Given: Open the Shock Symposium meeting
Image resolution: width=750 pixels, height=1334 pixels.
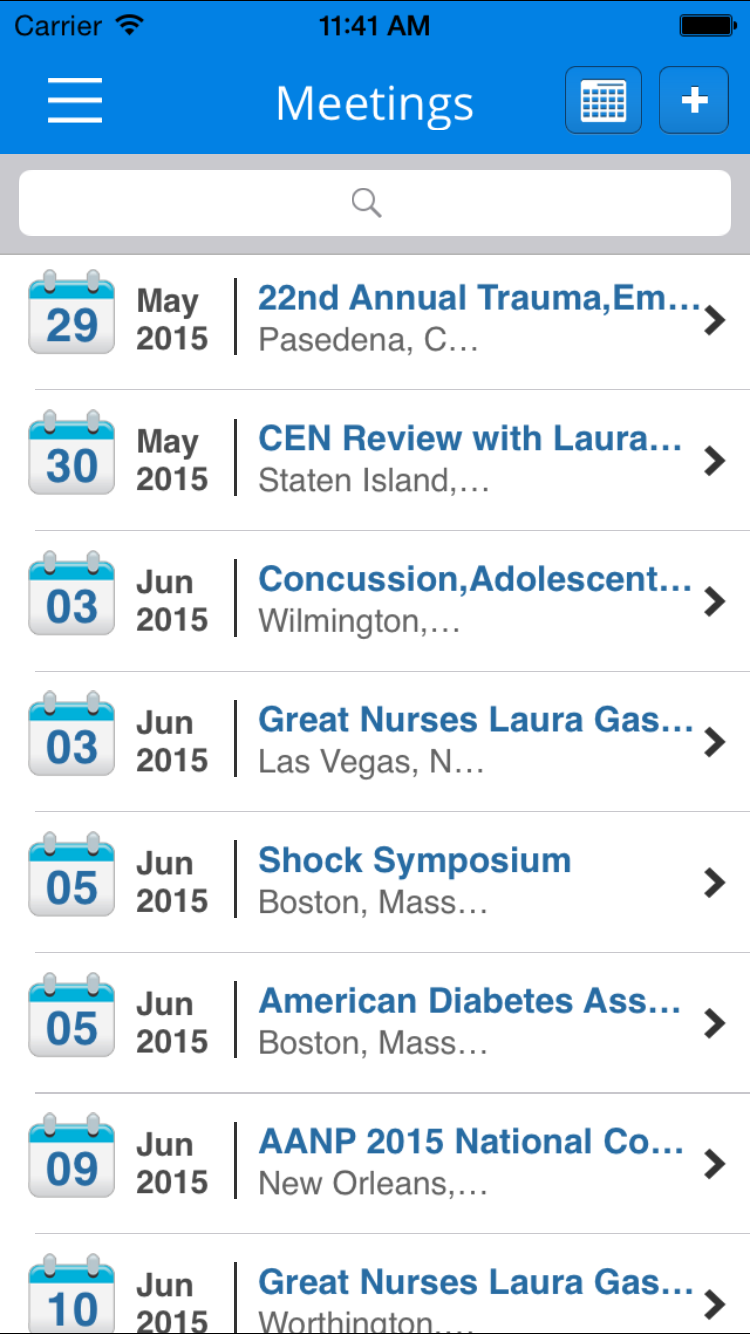Looking at the screenshot, I should click(415, 881).
